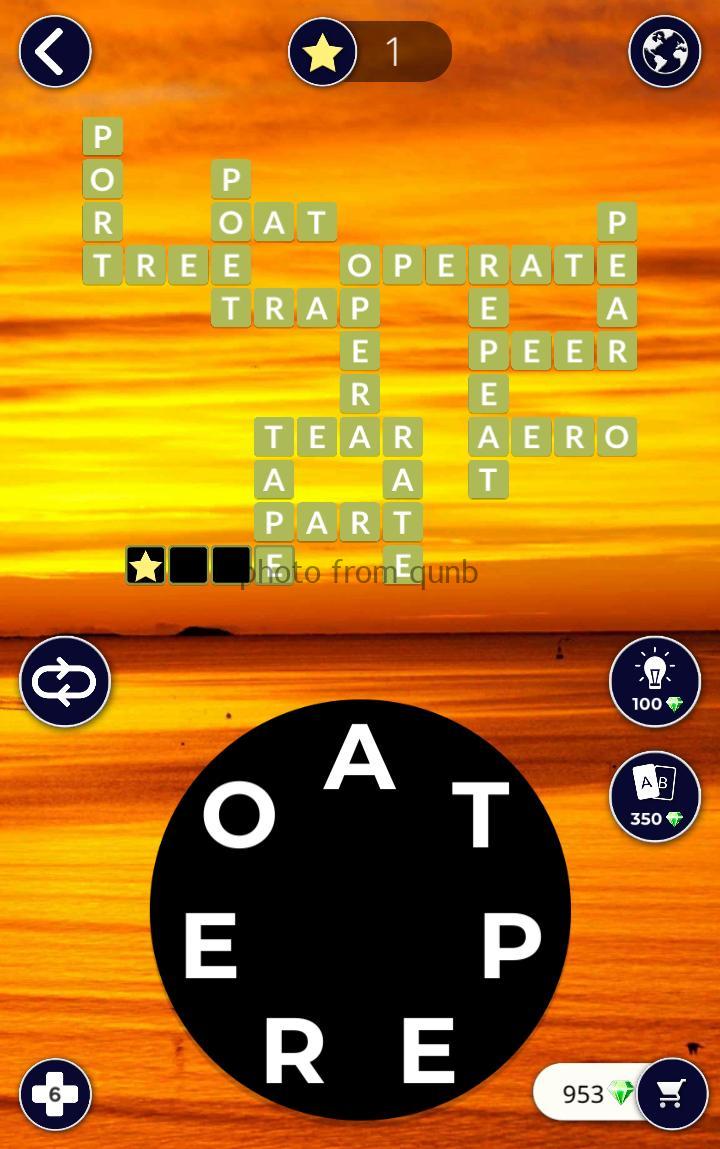Use the lightbulb hint for 100 gems
The image size is (720, 1149).
point(655,682)
